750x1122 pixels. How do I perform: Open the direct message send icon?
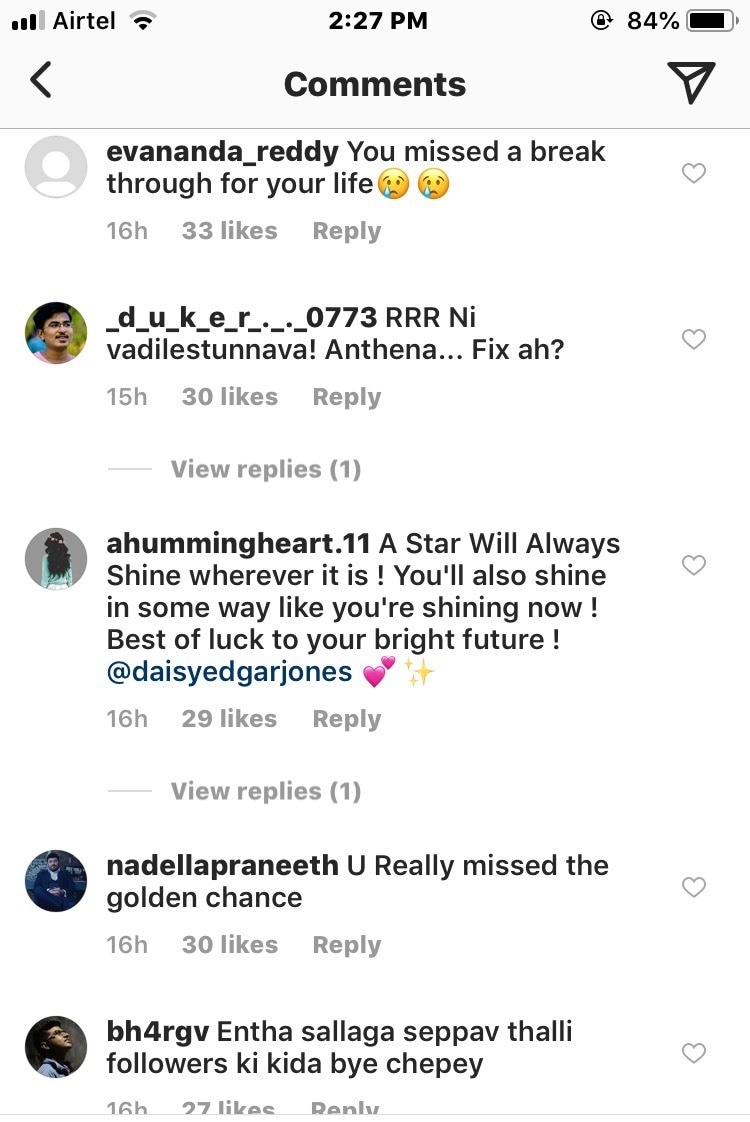coord(691,82)
